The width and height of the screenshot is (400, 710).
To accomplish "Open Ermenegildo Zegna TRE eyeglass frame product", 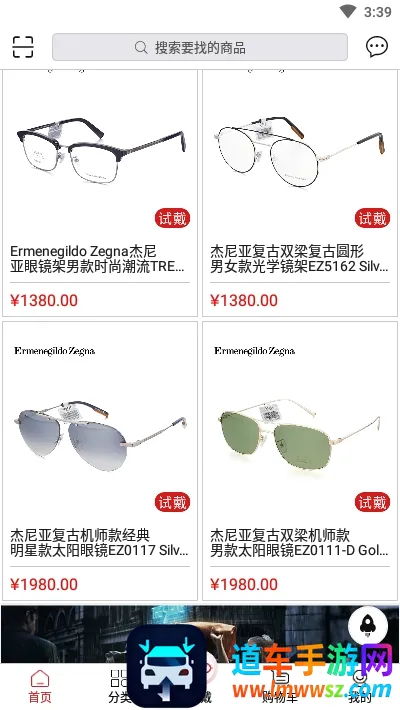I will click(x=100, y=193).
